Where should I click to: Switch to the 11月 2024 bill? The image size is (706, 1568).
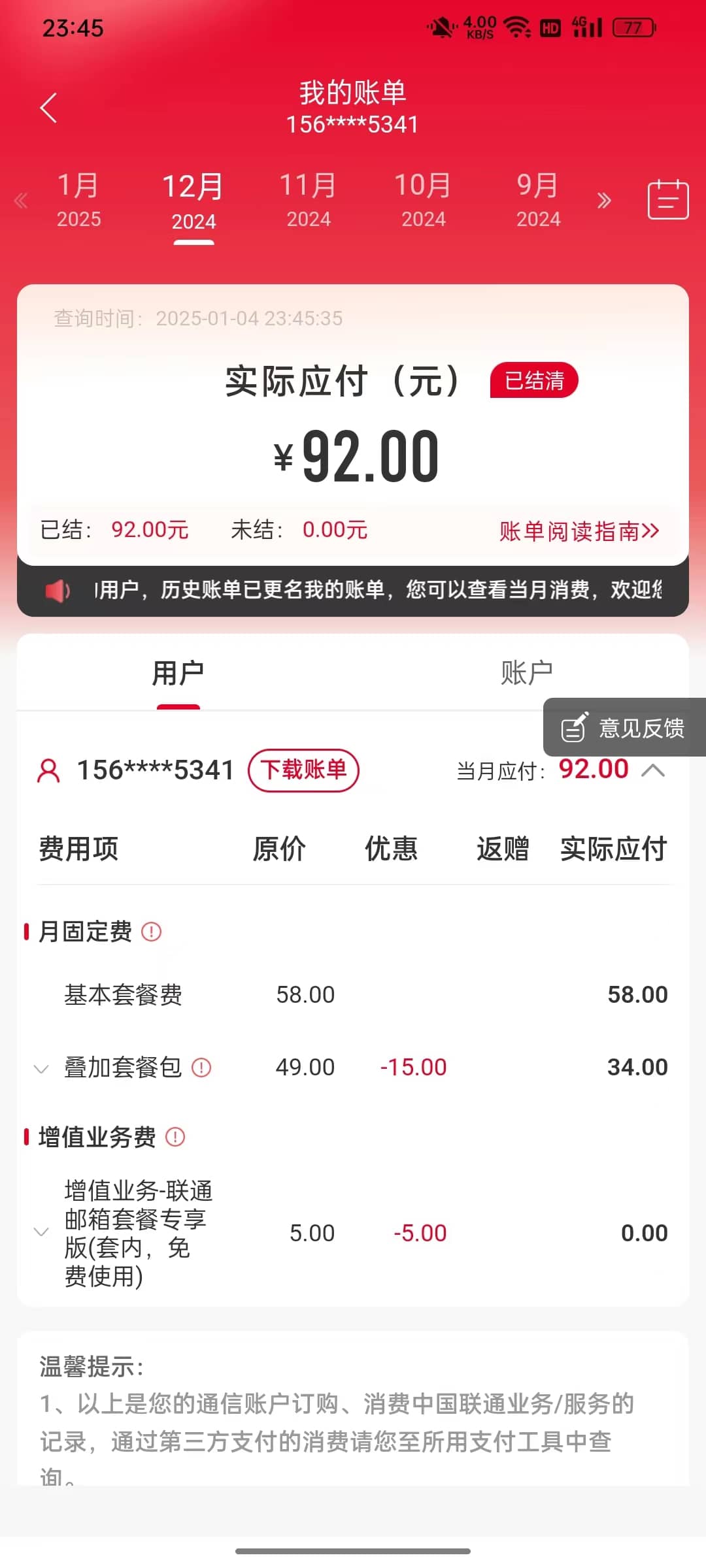coord(309,201)
